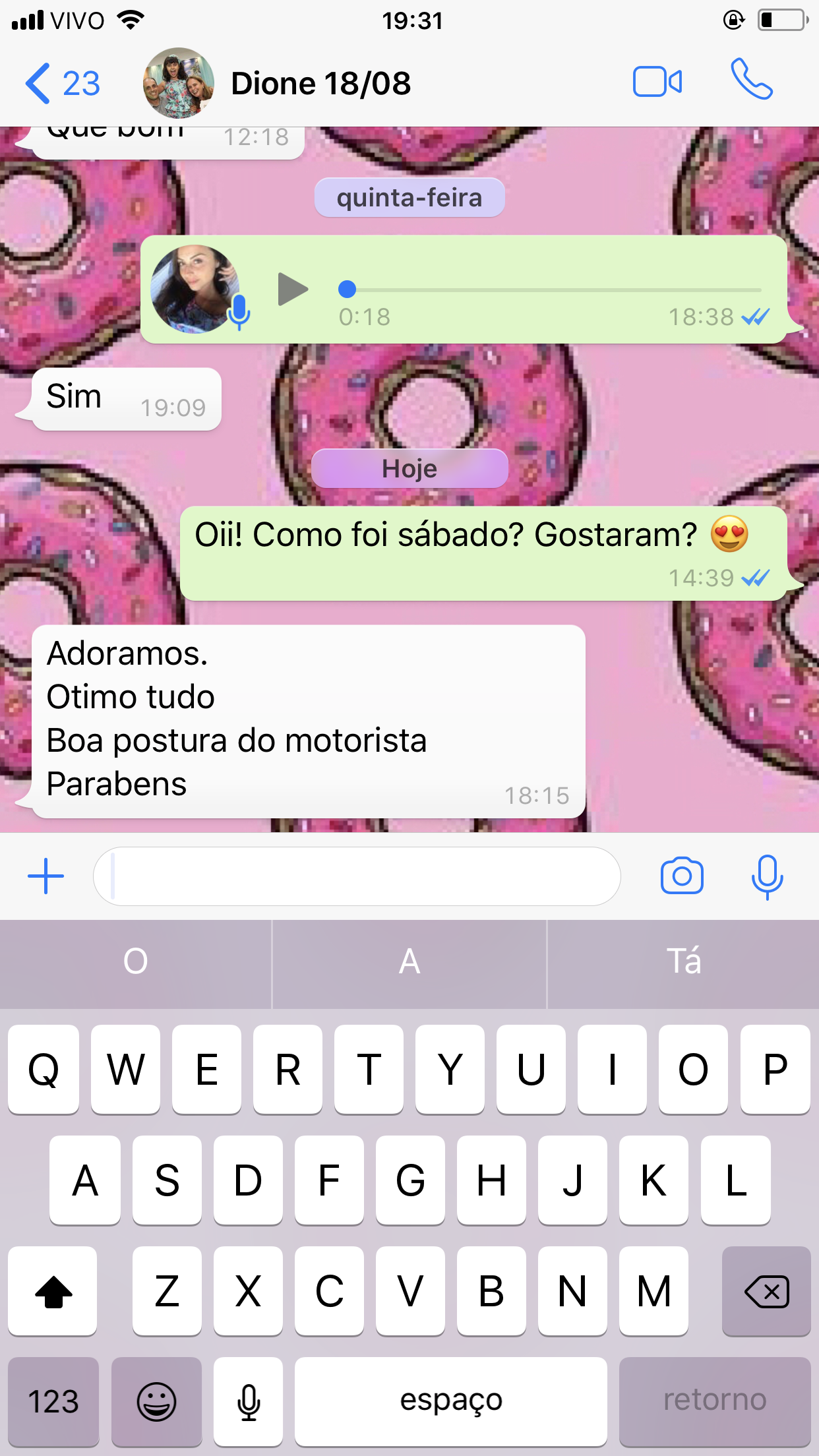This screenshot has width=819, height=1456.
Task: Start a voice call with Dione
Action: pos(751,80)
